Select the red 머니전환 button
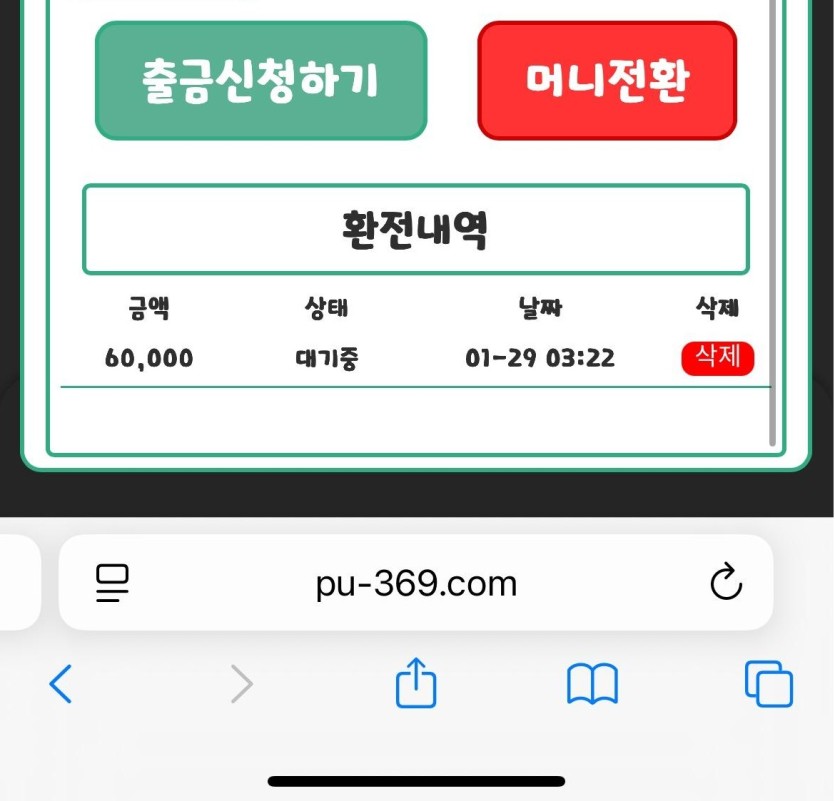 [x=607, y=81]
